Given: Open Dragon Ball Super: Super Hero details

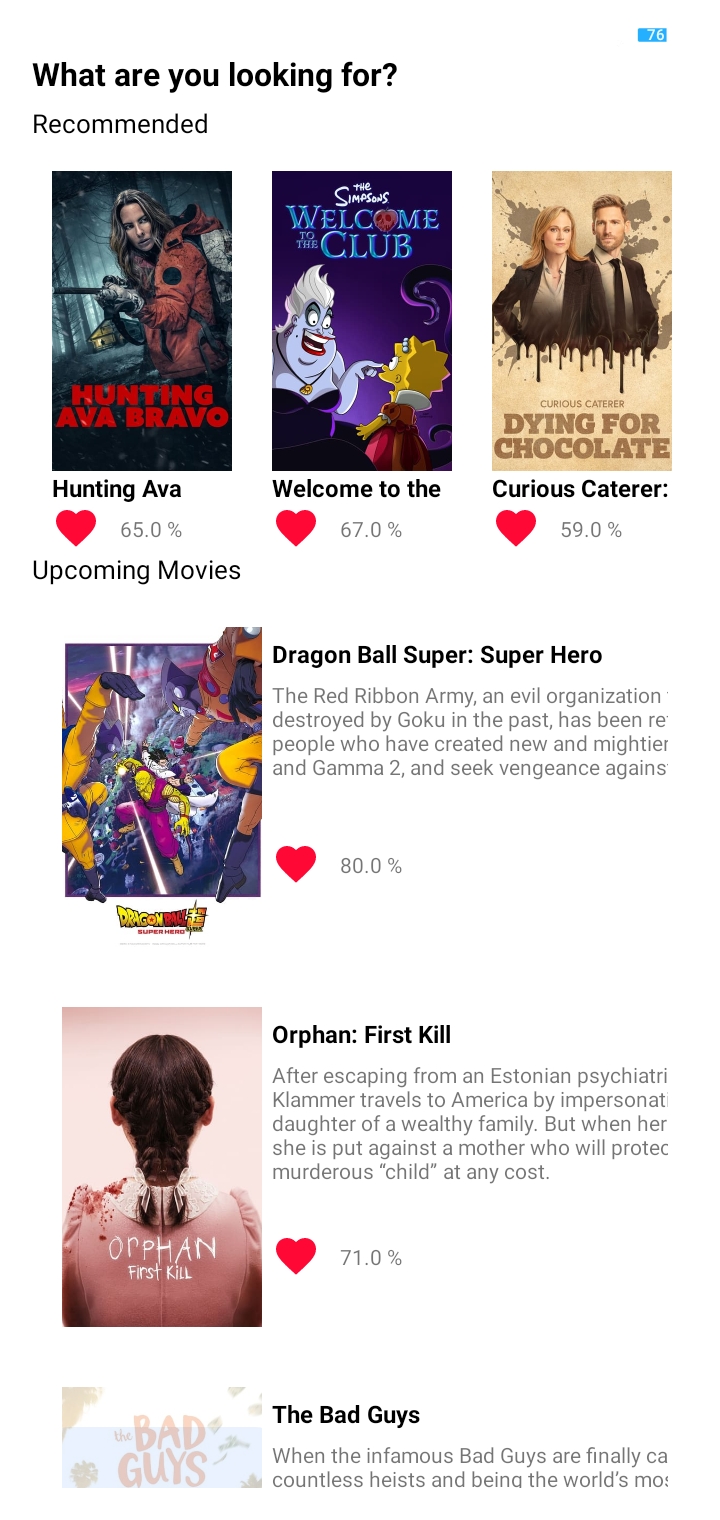Looking at the screenshot, I should (365, 787).
